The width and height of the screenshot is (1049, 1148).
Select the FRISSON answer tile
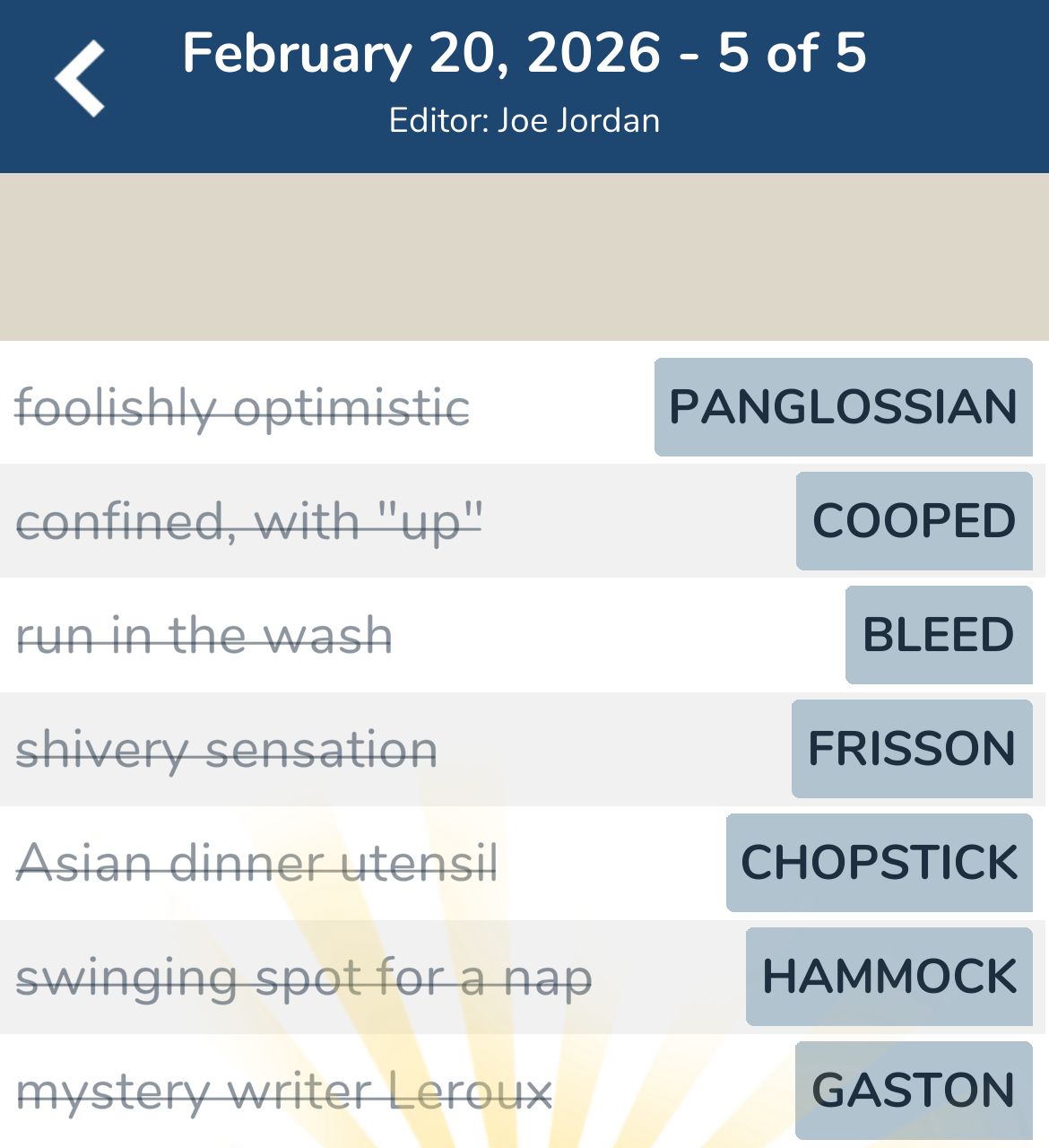(x=912, y=748)
